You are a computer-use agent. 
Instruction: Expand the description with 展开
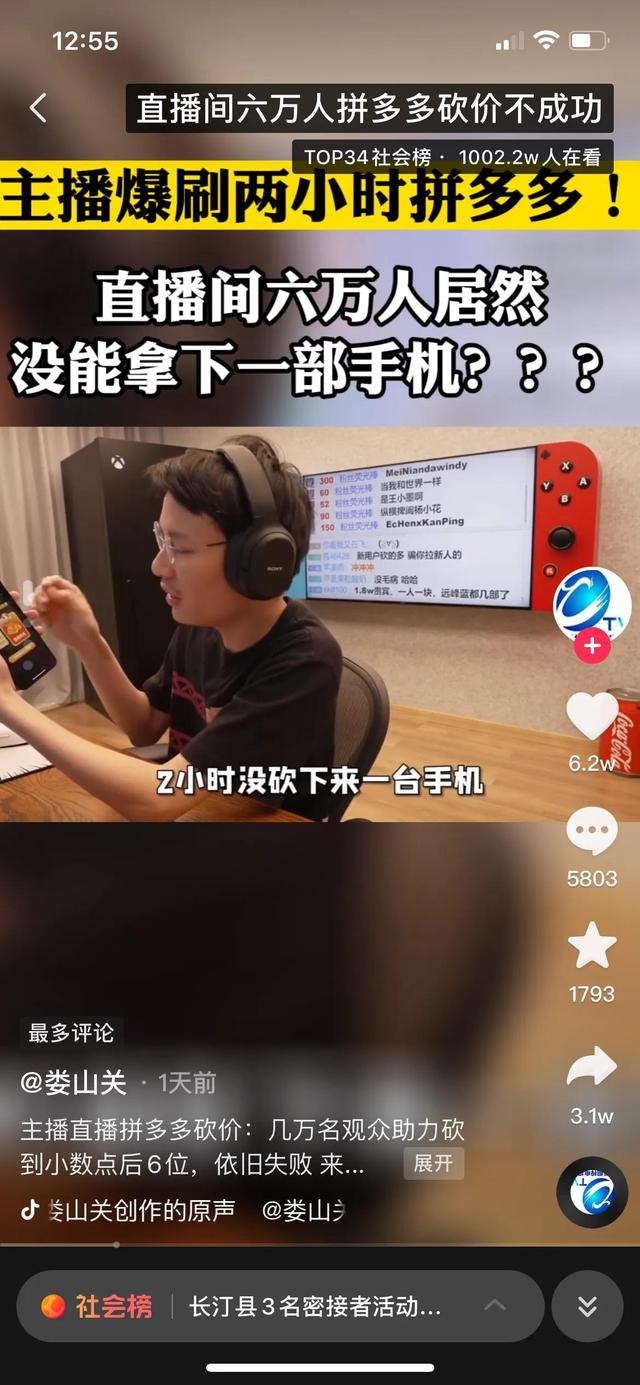433,1164
